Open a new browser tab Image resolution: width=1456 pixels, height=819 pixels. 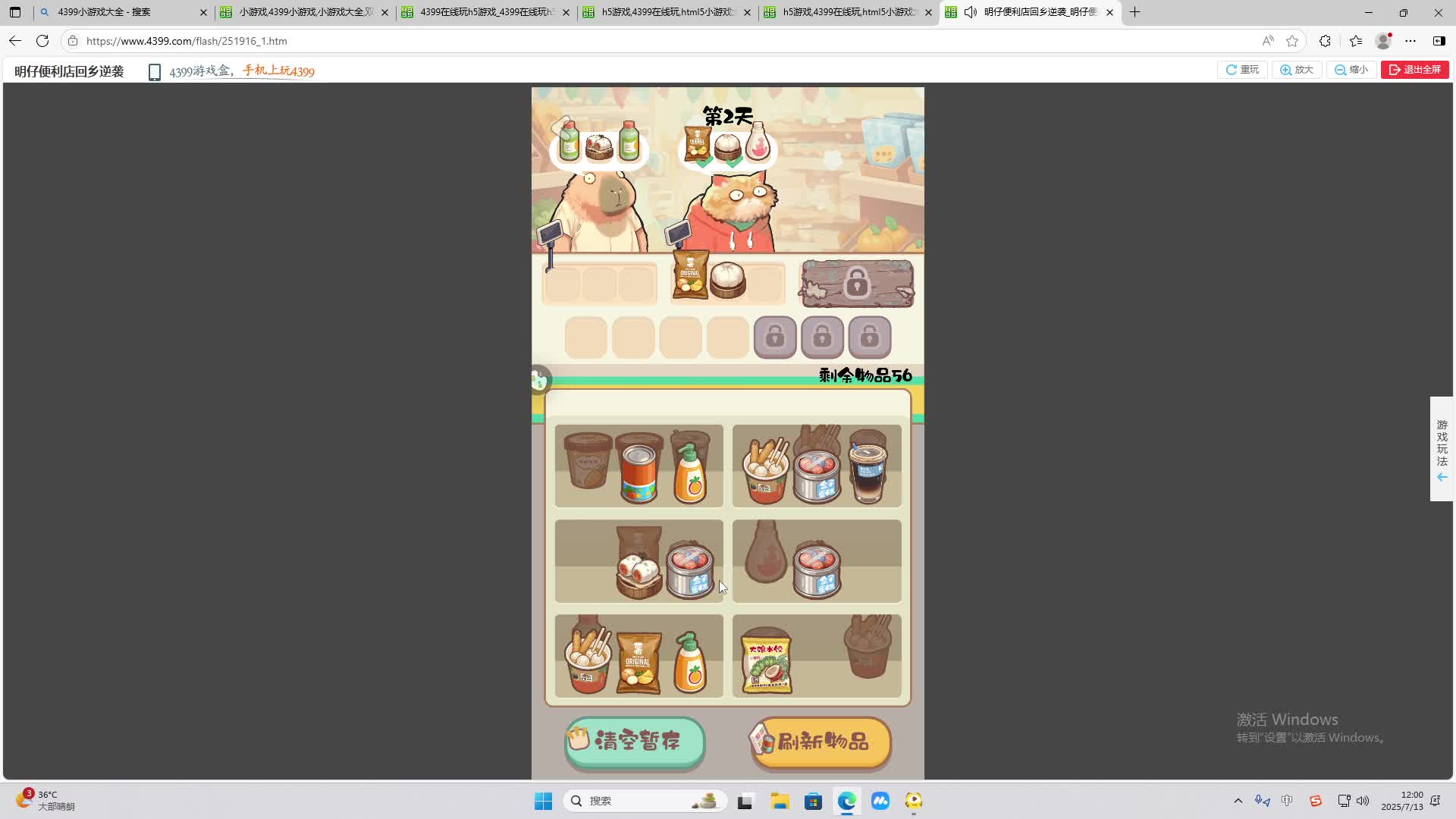tap(1134, 12)
